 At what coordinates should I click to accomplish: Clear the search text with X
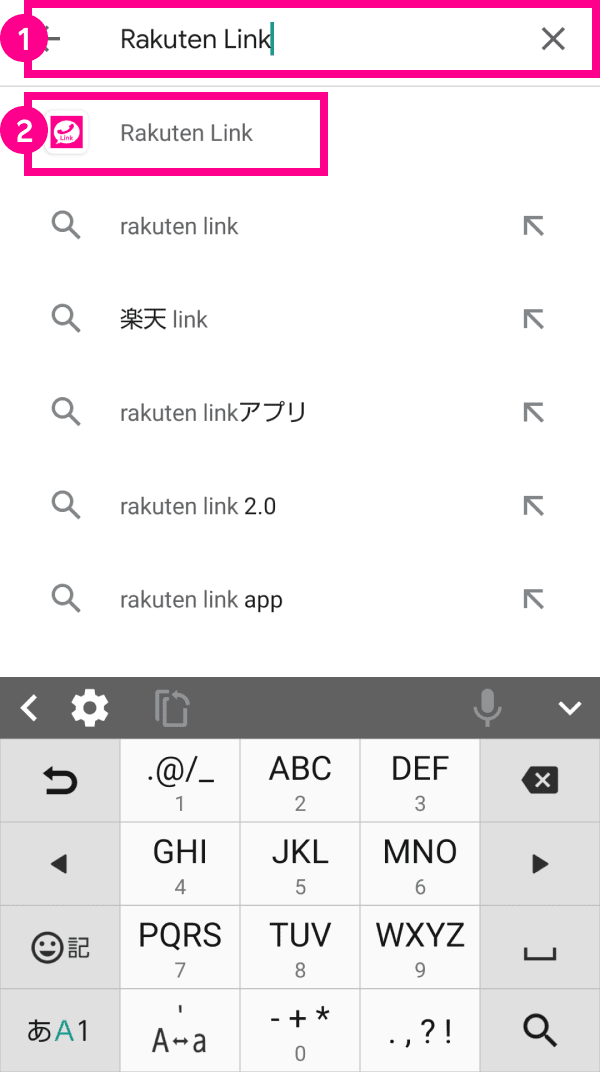(x=553, y=40)
